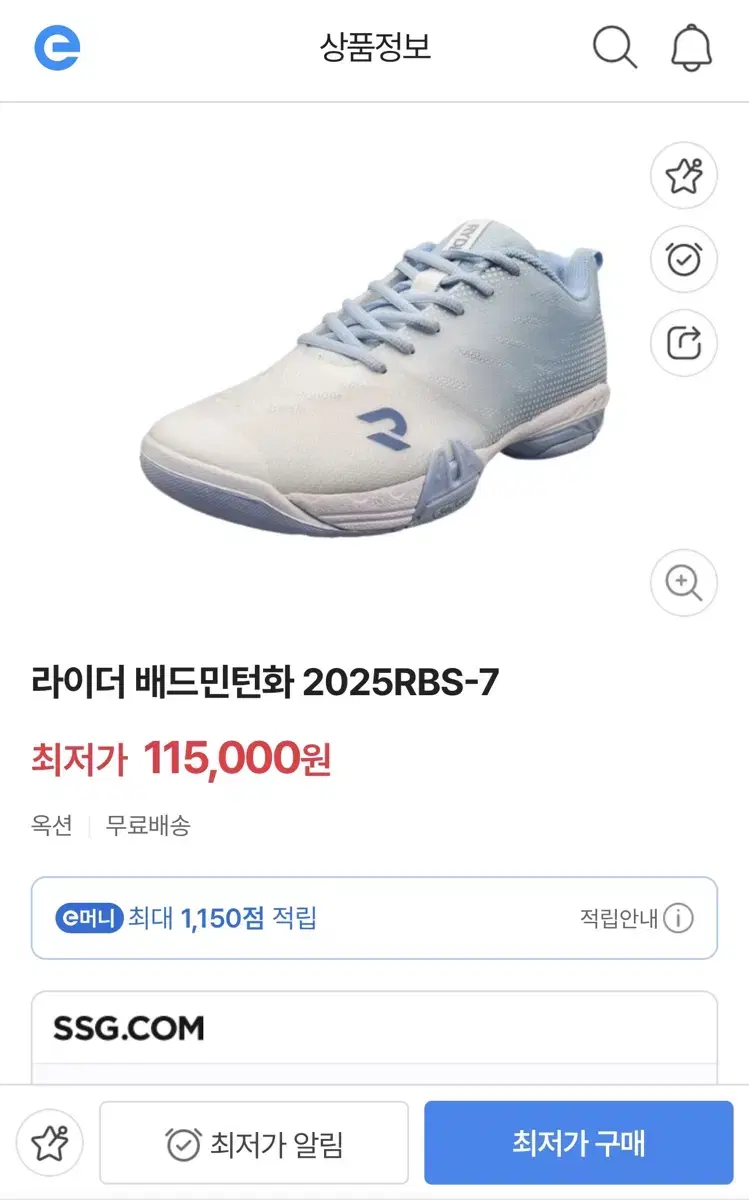Open the notification bell icon

click(x=688, y=48)
